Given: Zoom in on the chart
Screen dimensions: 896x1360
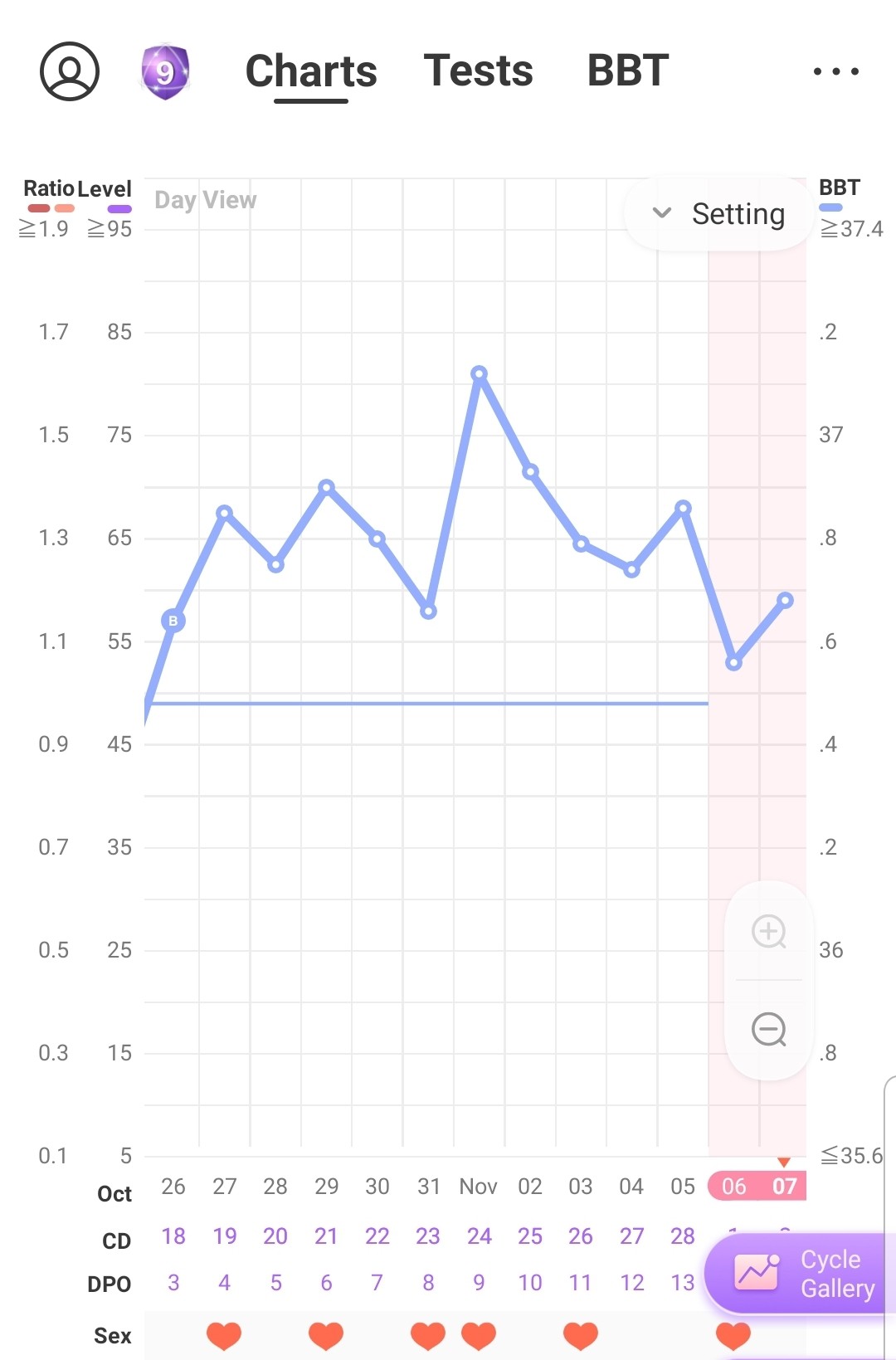Looking at the screenshot, I should coord(768,931).
